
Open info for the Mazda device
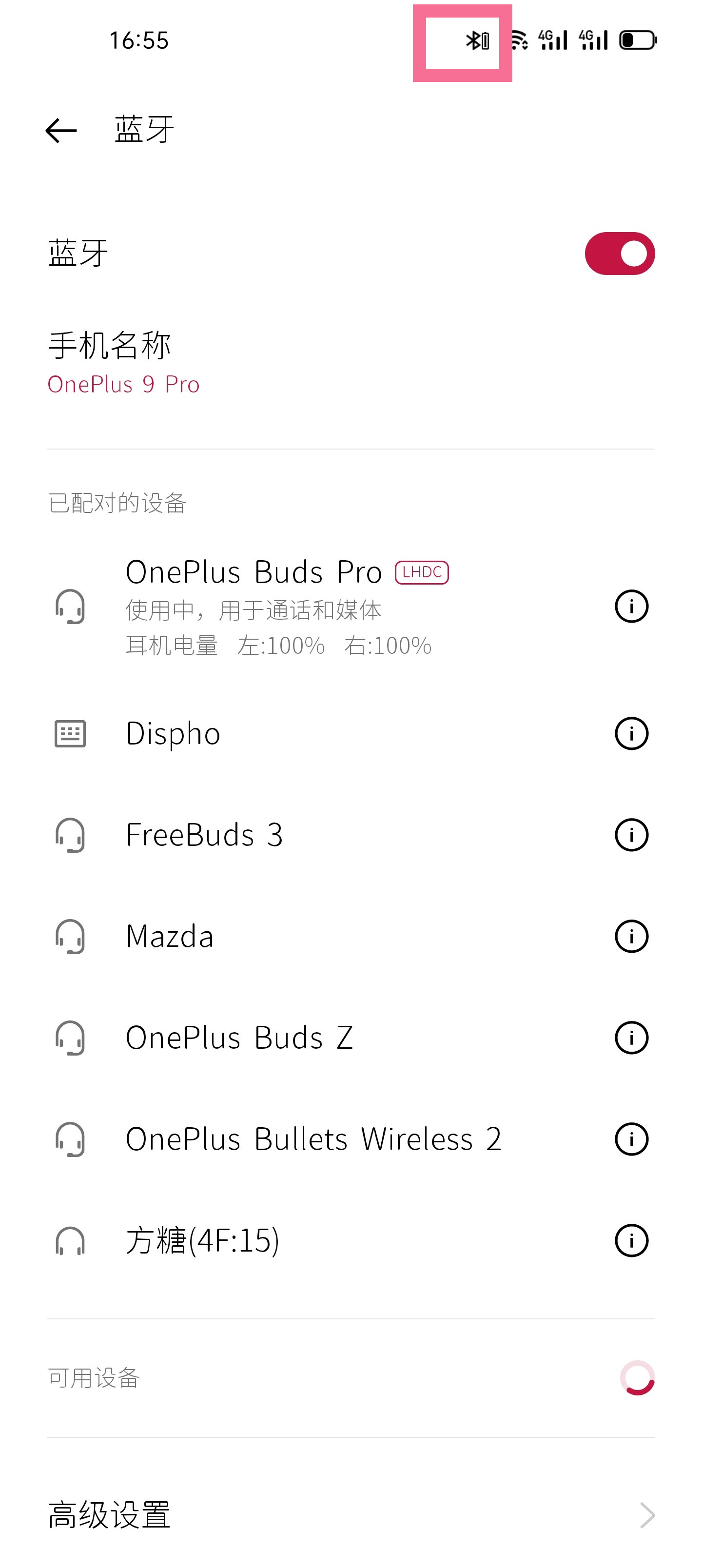coord(631,936)
